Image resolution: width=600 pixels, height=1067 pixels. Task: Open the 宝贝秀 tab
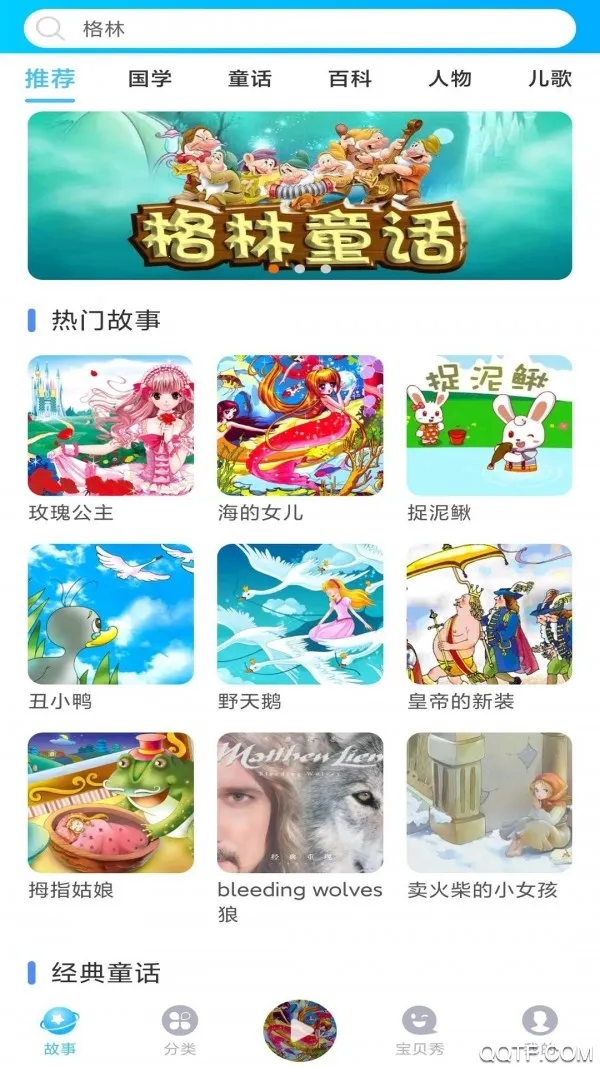(419, 1030)
